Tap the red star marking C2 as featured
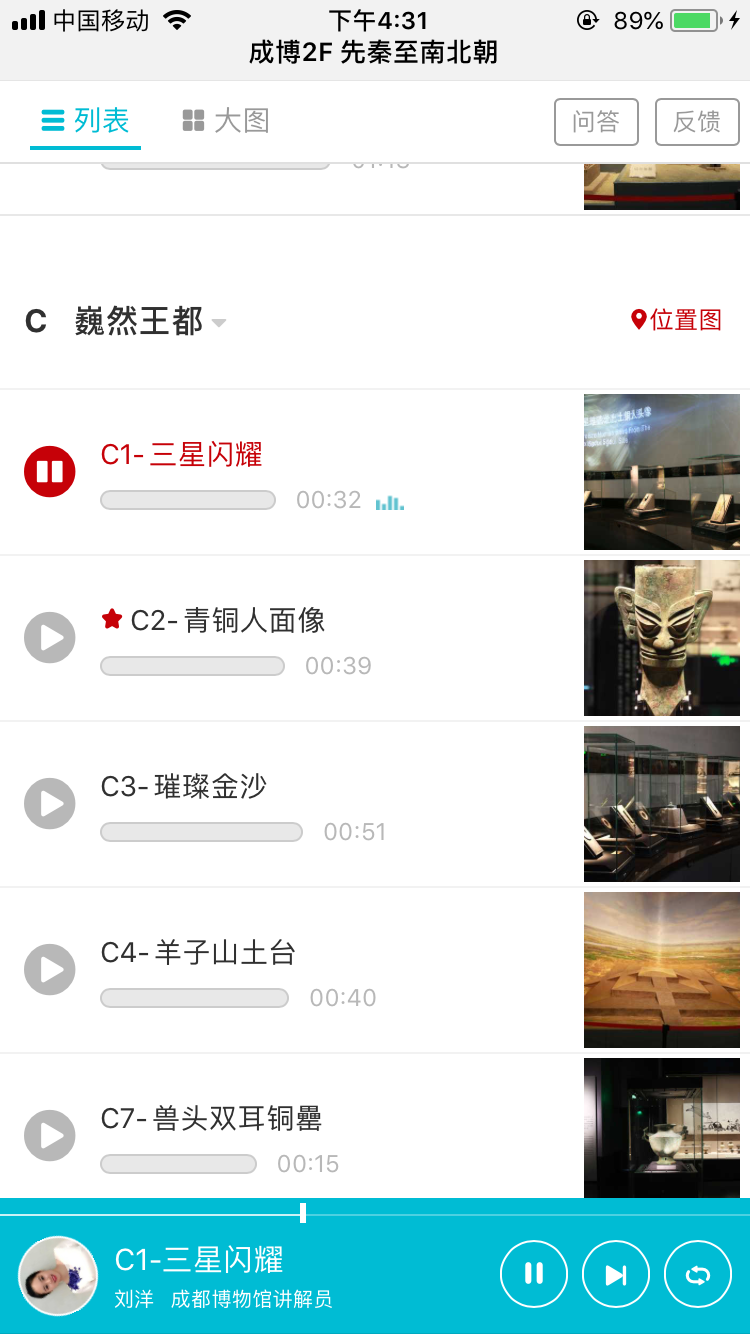Image resolution: width=750 pixels, height=1334 pixels. point(111,619)
